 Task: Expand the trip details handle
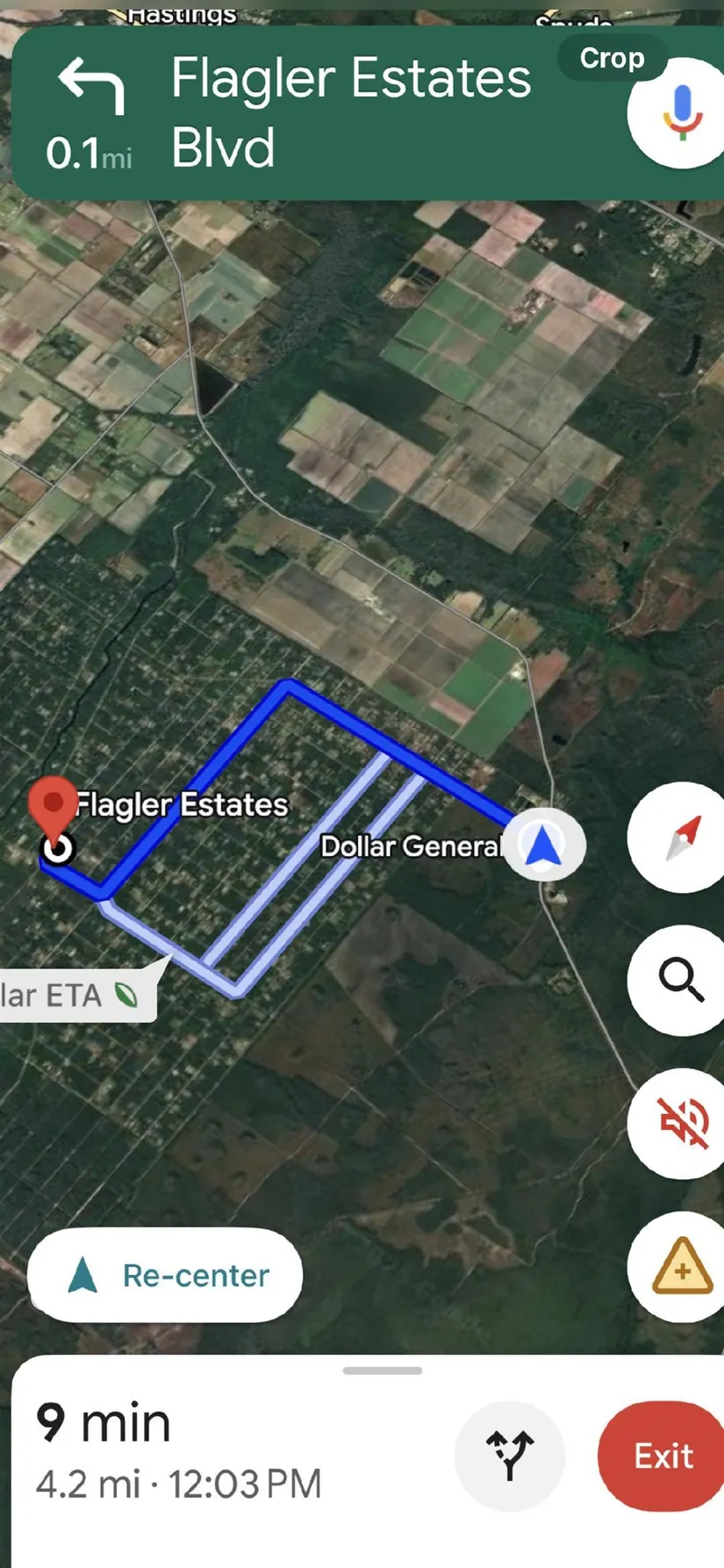383,1370
